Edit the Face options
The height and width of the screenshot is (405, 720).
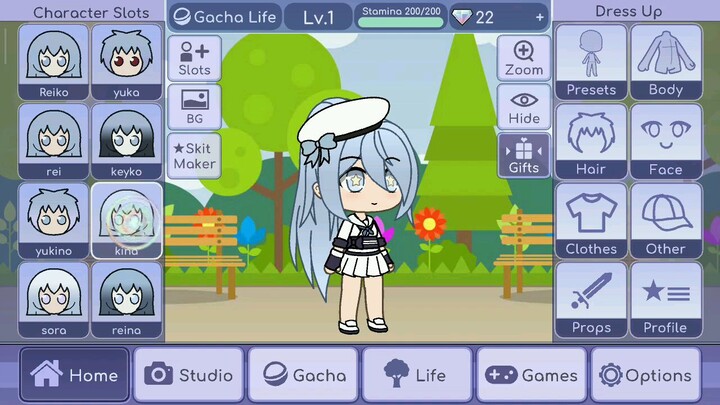click(x=666, y=141)
